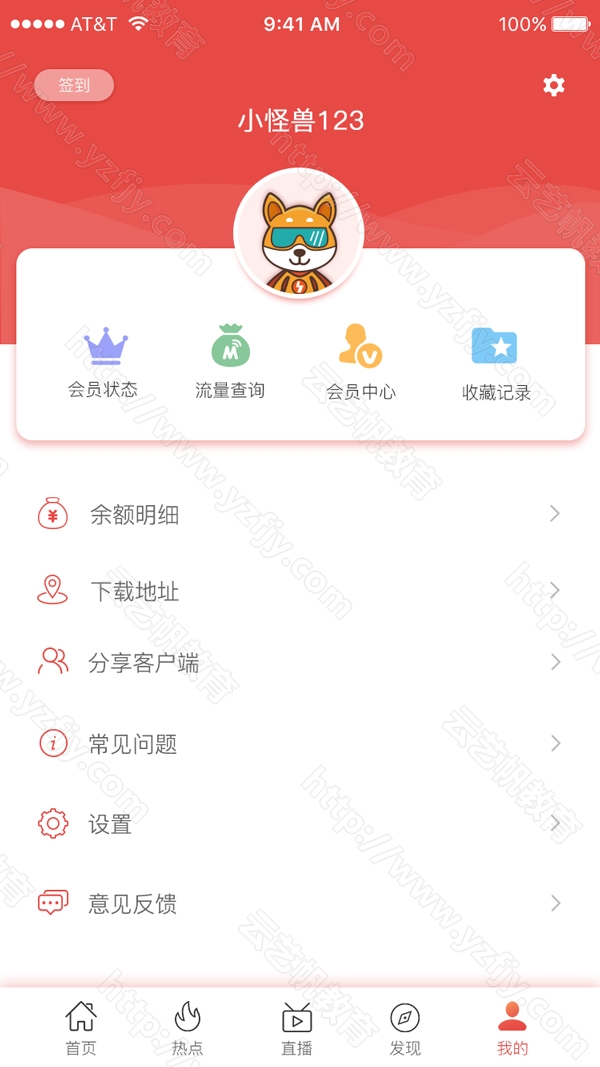The image size is (600, 1067).
Task: Select 分享客户端 share client row
Action: [300, 662]
